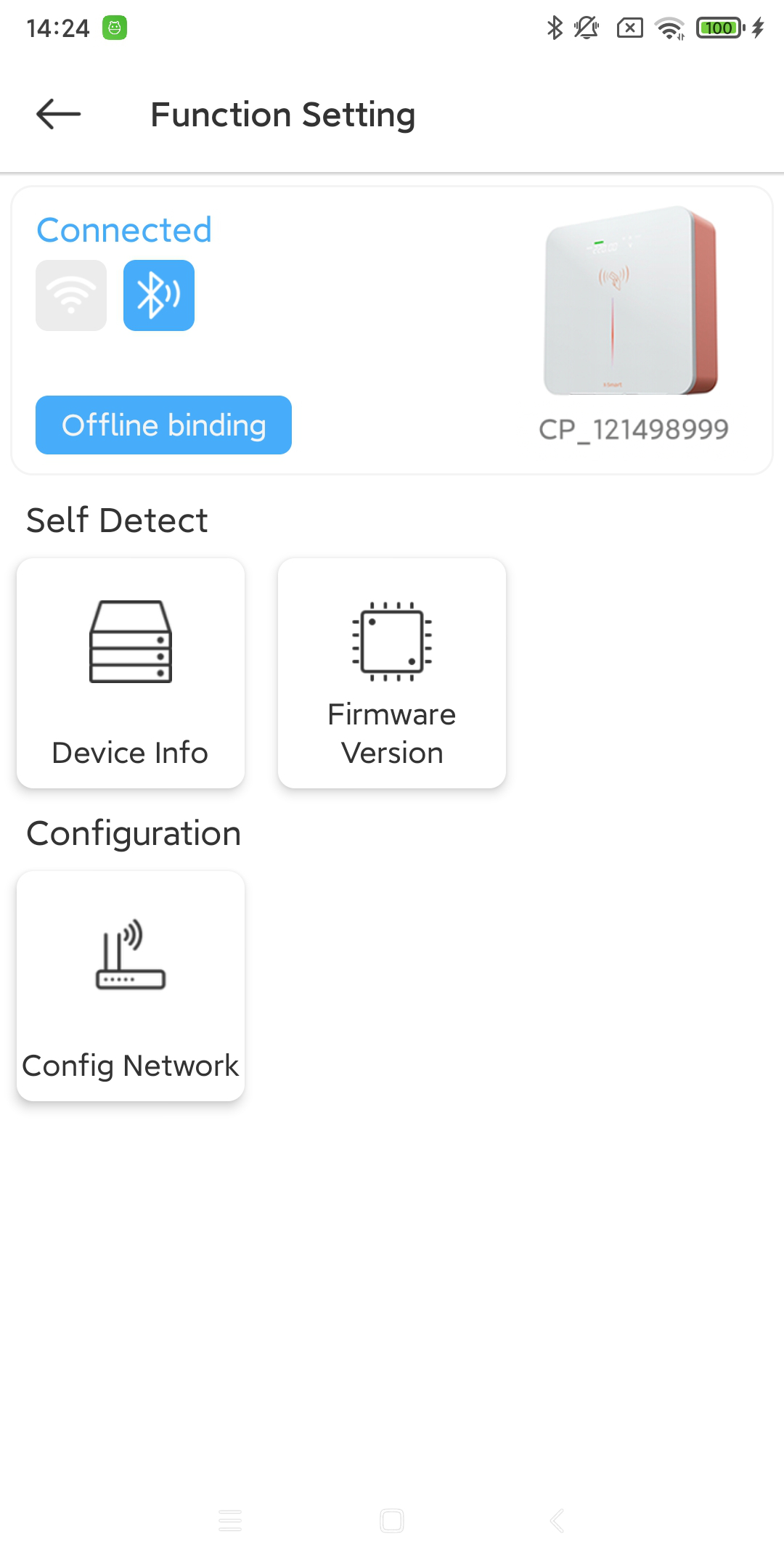Open Config Network settings
The width and height of the screenshot is (784, 1568).
point(131,986)
